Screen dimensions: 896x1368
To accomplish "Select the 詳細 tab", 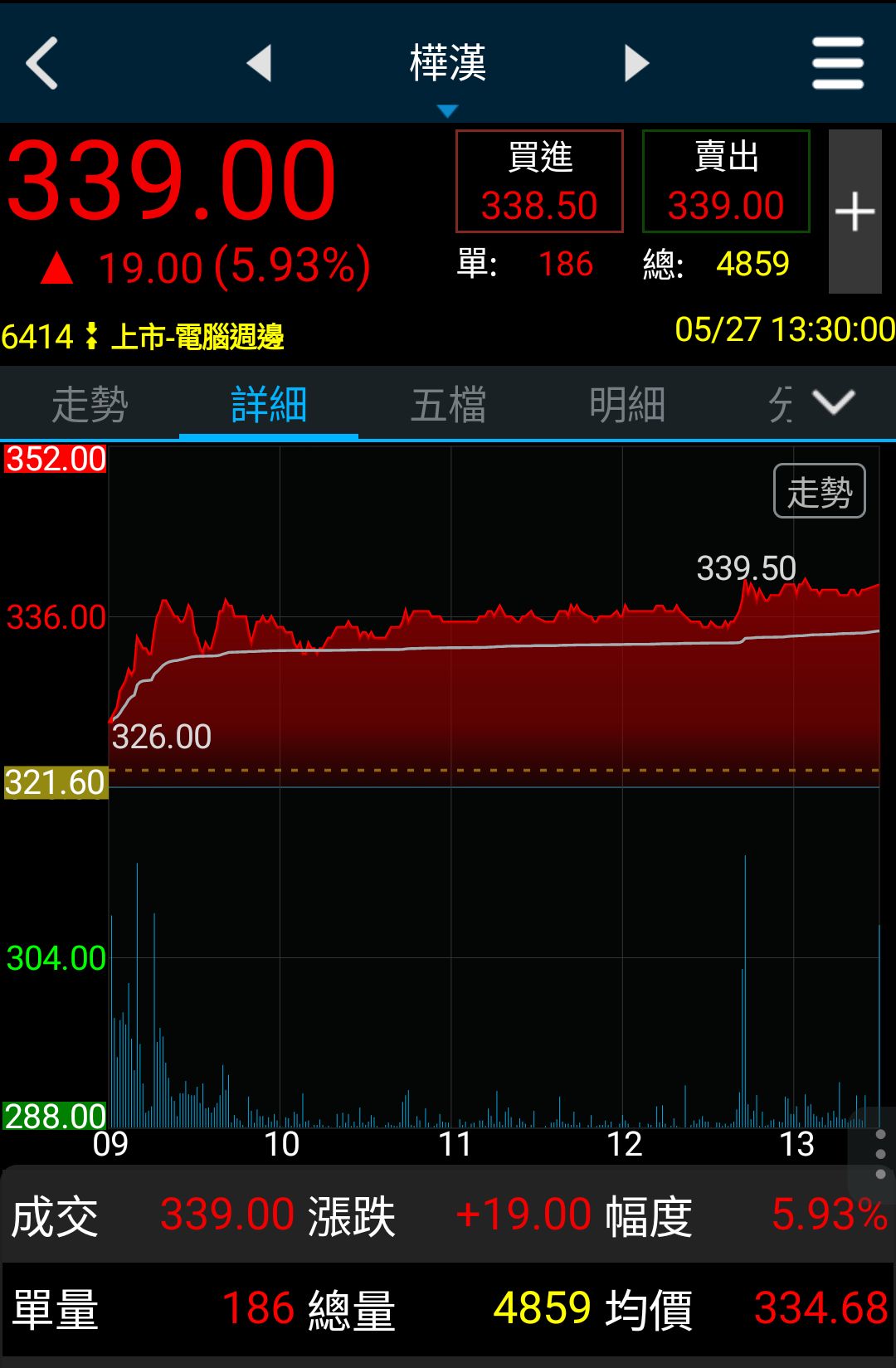I will pos(269,405).
